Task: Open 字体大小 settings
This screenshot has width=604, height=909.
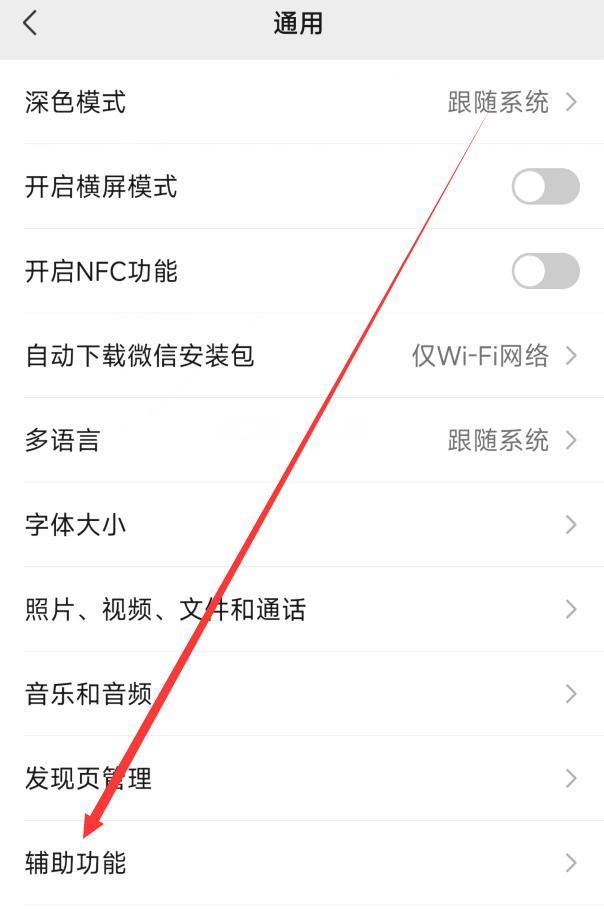Action: click(x=300, y=524)
